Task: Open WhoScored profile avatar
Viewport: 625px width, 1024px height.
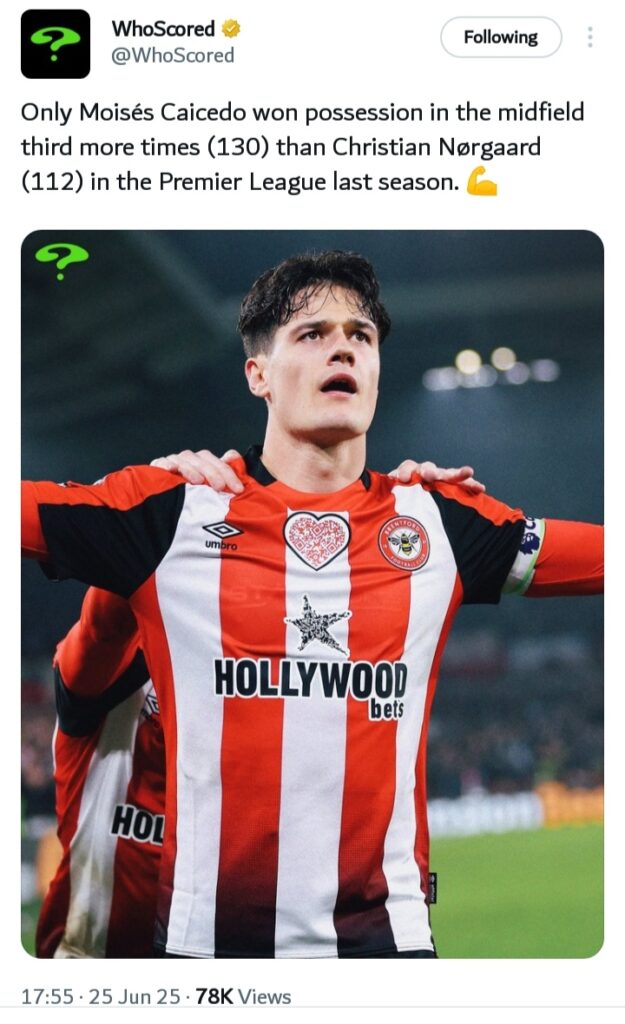Action: 55,44
